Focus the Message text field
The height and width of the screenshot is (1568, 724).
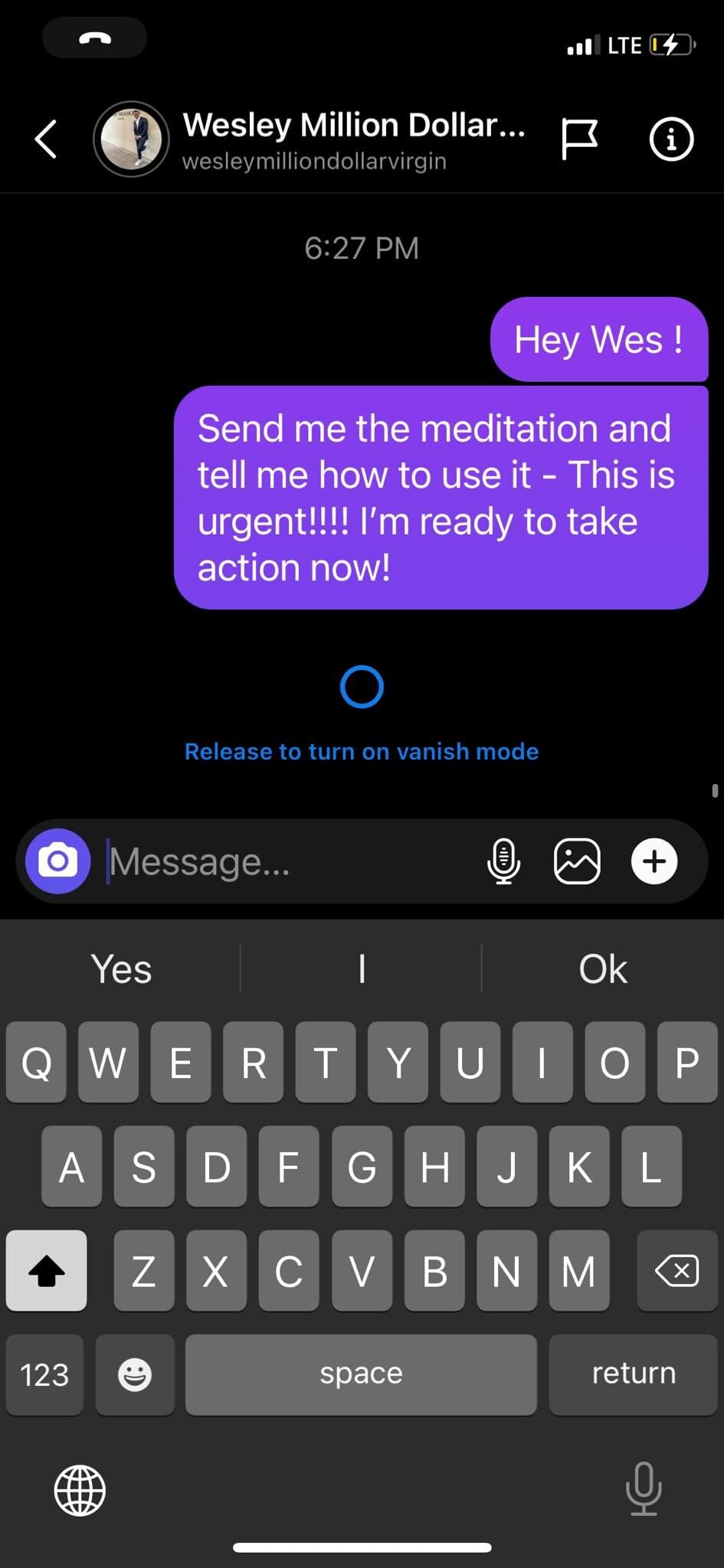click(x=291, y=862)
